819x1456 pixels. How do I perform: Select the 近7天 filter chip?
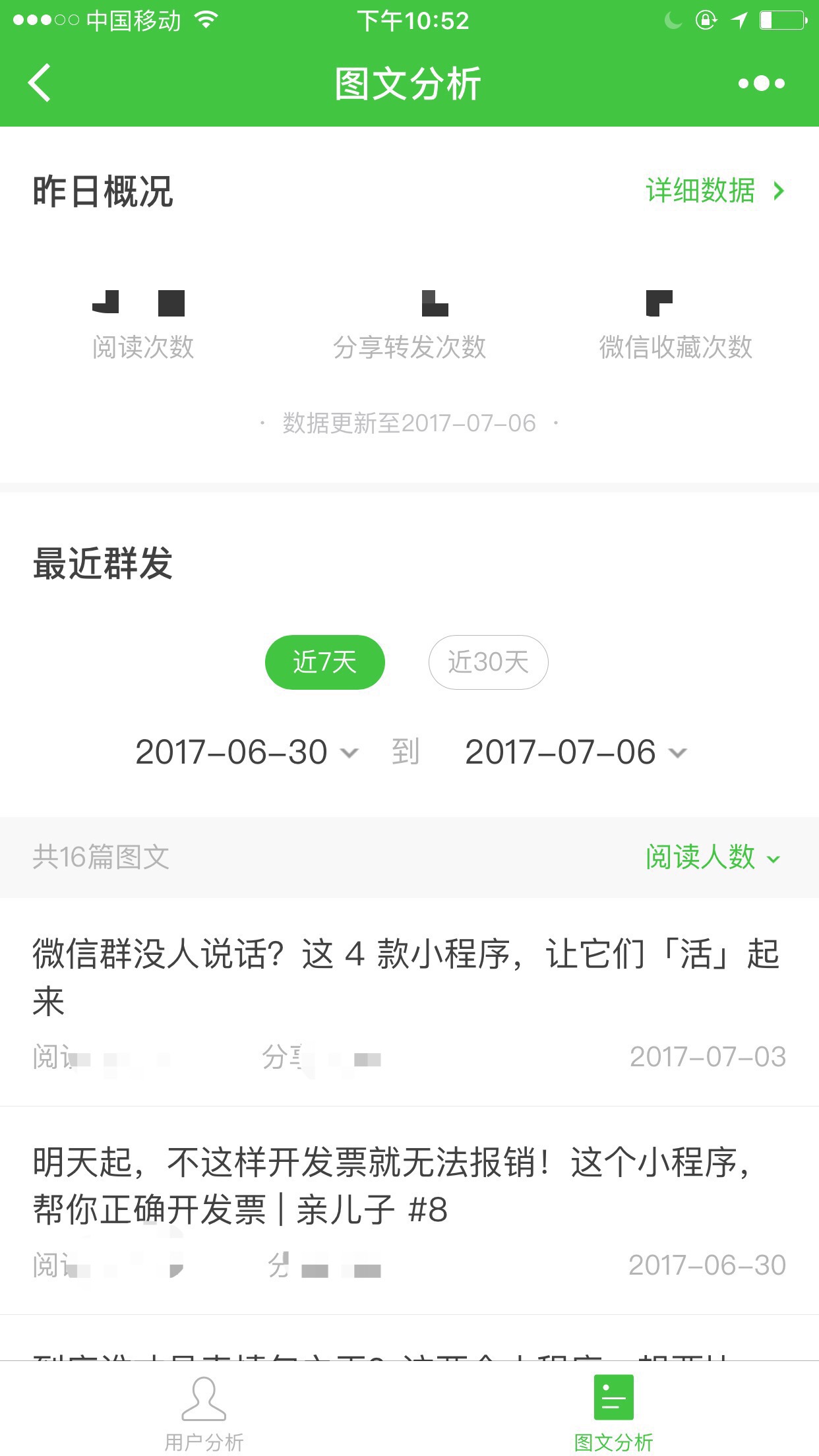[324, 662]
